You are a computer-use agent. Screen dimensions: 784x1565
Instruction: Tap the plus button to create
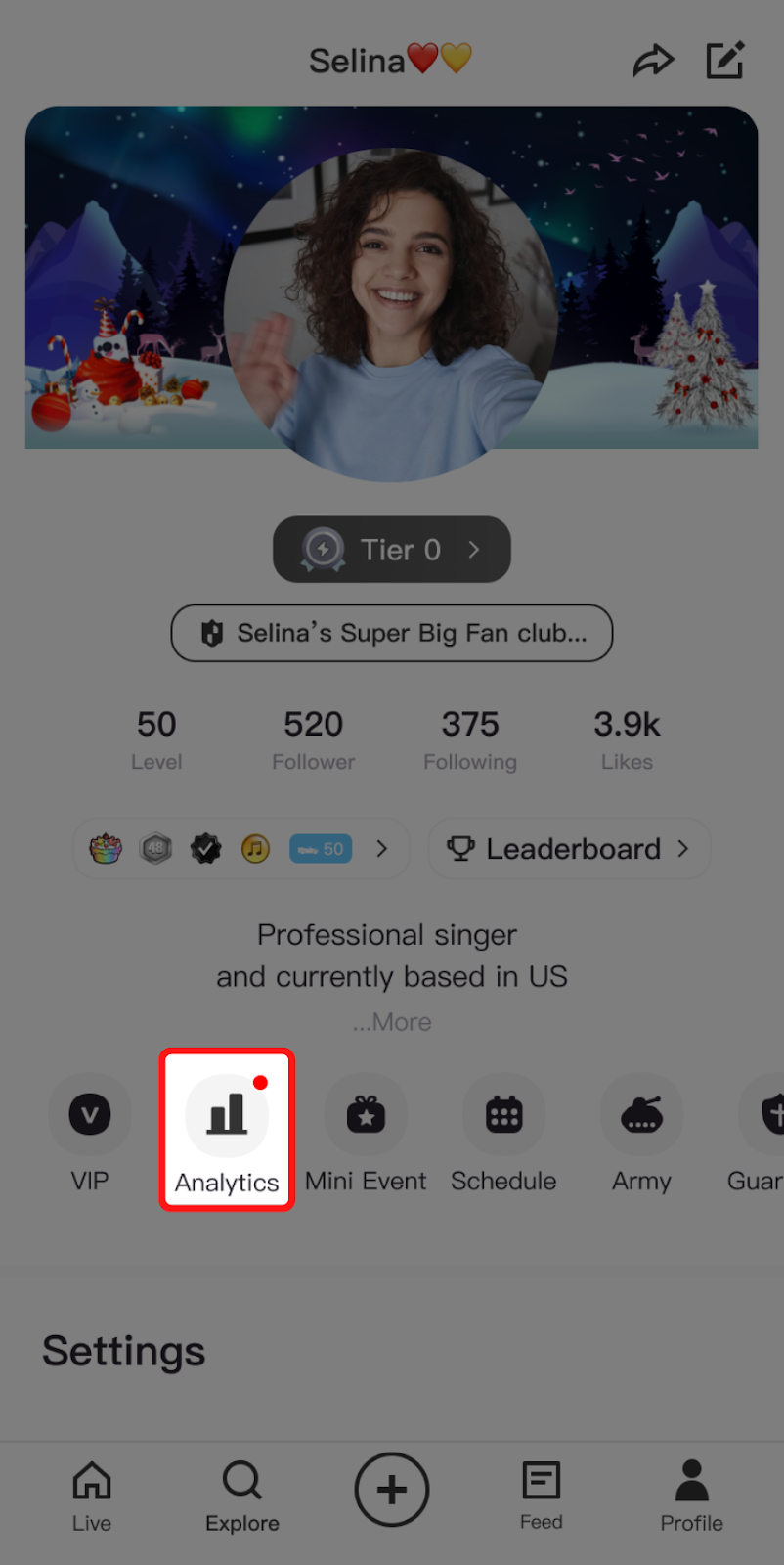(x=392, y=1490)
